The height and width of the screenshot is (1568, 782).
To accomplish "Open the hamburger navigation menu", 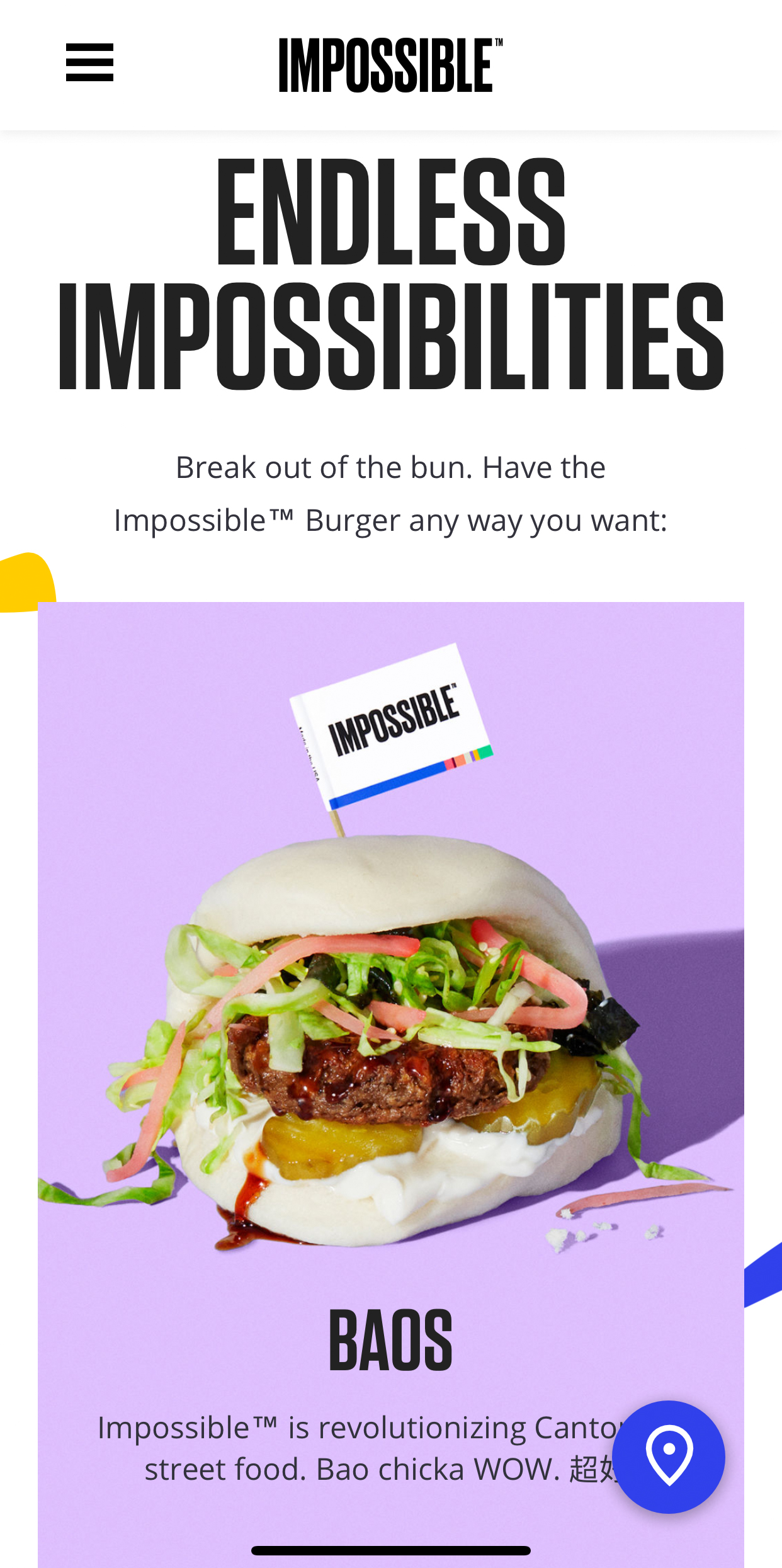I will pyautogui.click(x=89, y=62).
